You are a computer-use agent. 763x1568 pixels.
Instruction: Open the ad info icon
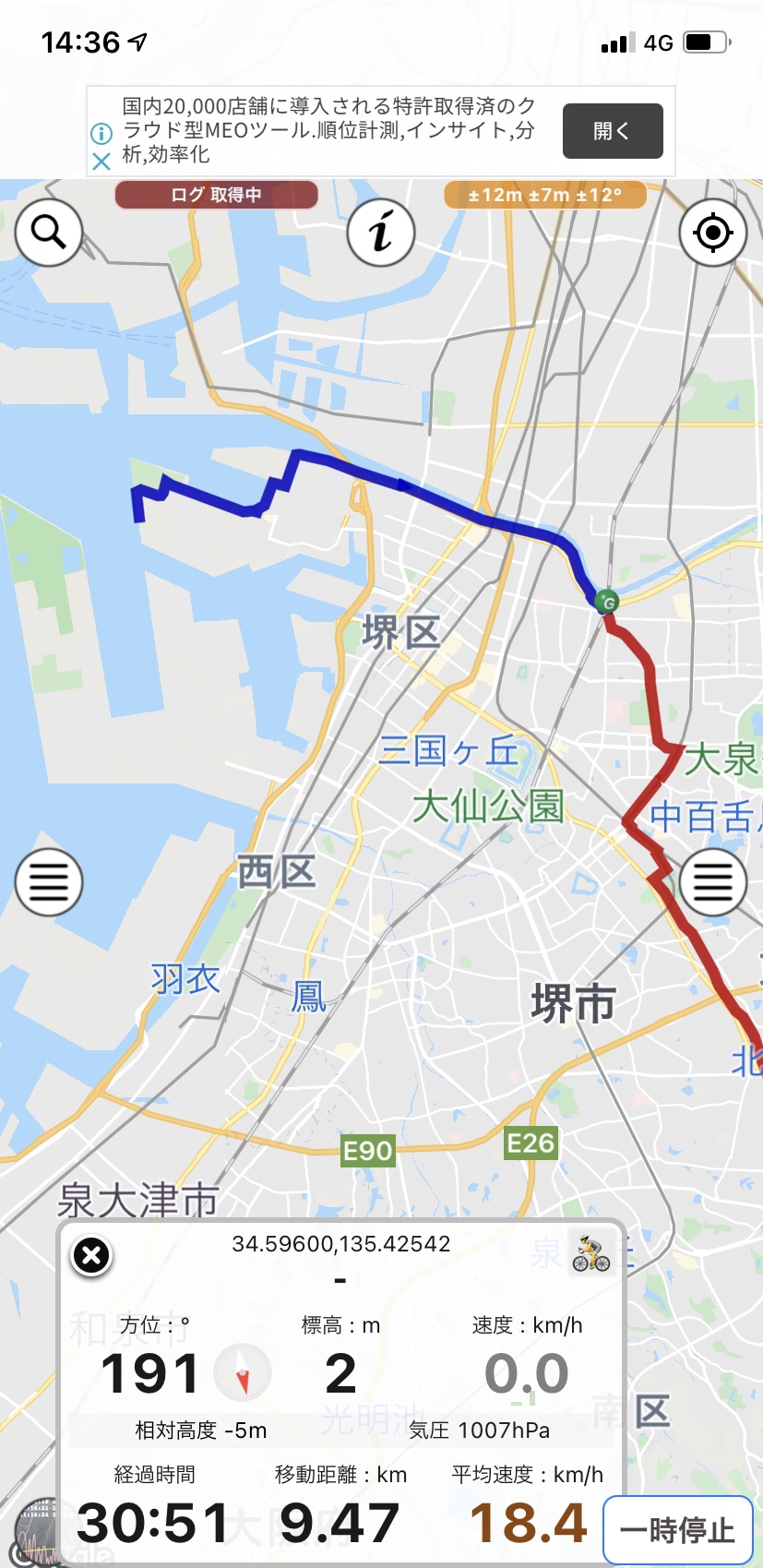tap(101, 134)
